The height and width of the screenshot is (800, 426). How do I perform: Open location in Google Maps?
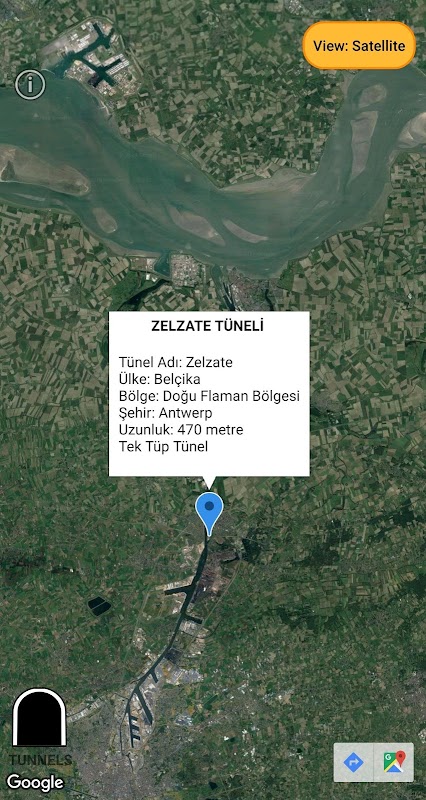tap(393, 762)
